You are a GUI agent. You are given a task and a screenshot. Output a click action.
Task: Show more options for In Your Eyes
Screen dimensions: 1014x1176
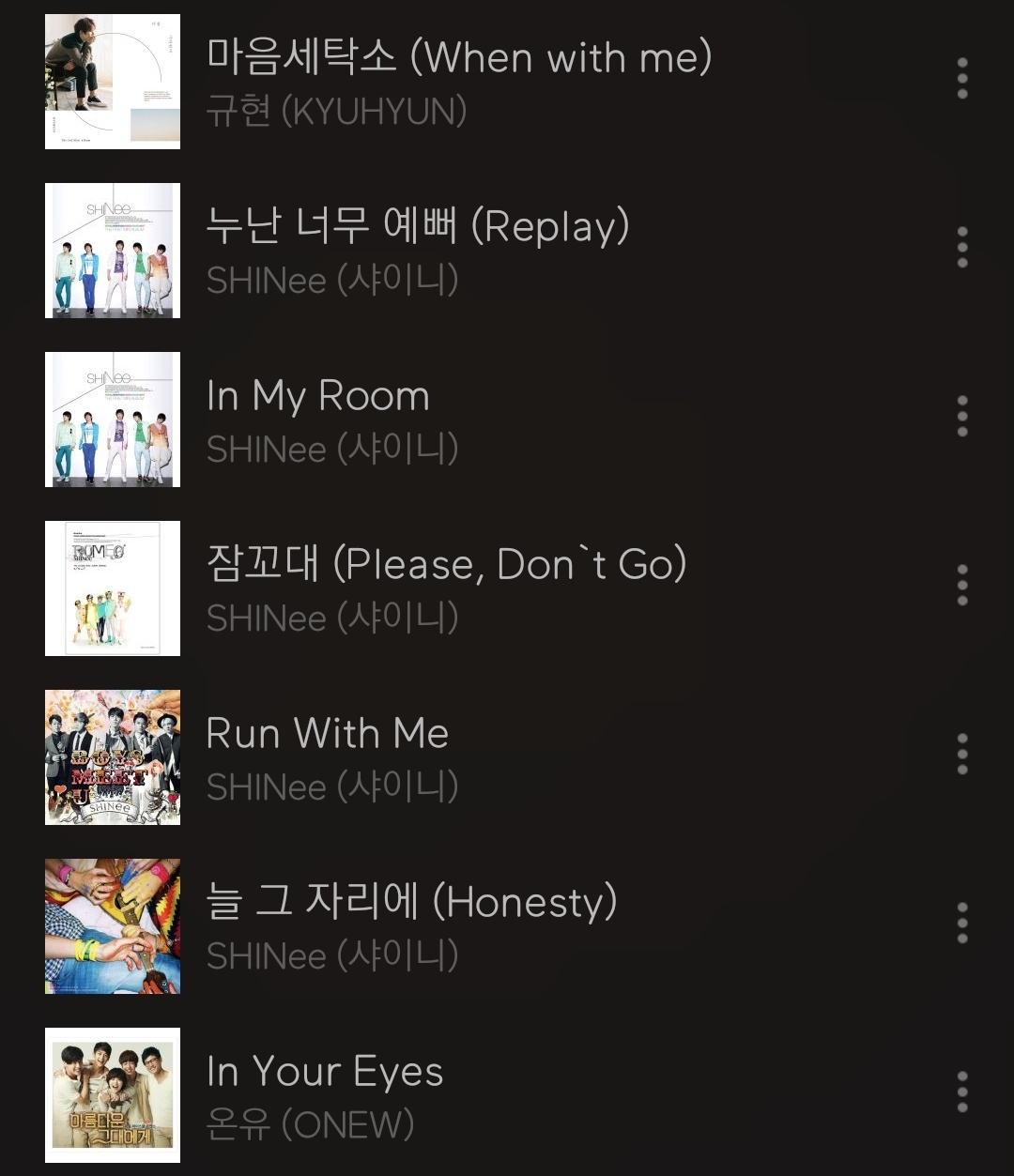click(962, 1092)
